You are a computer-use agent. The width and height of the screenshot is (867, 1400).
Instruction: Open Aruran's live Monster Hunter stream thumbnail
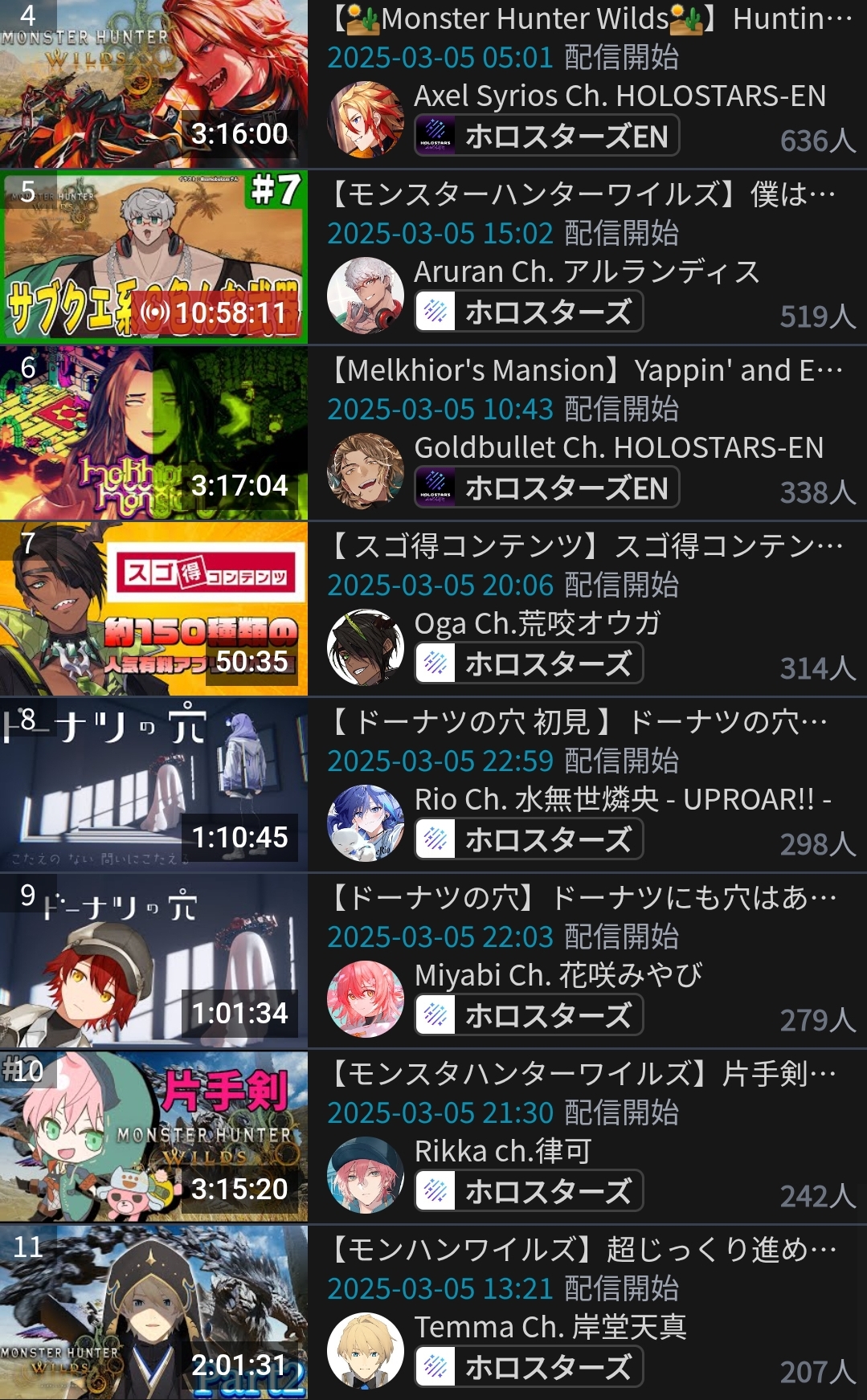153,257
